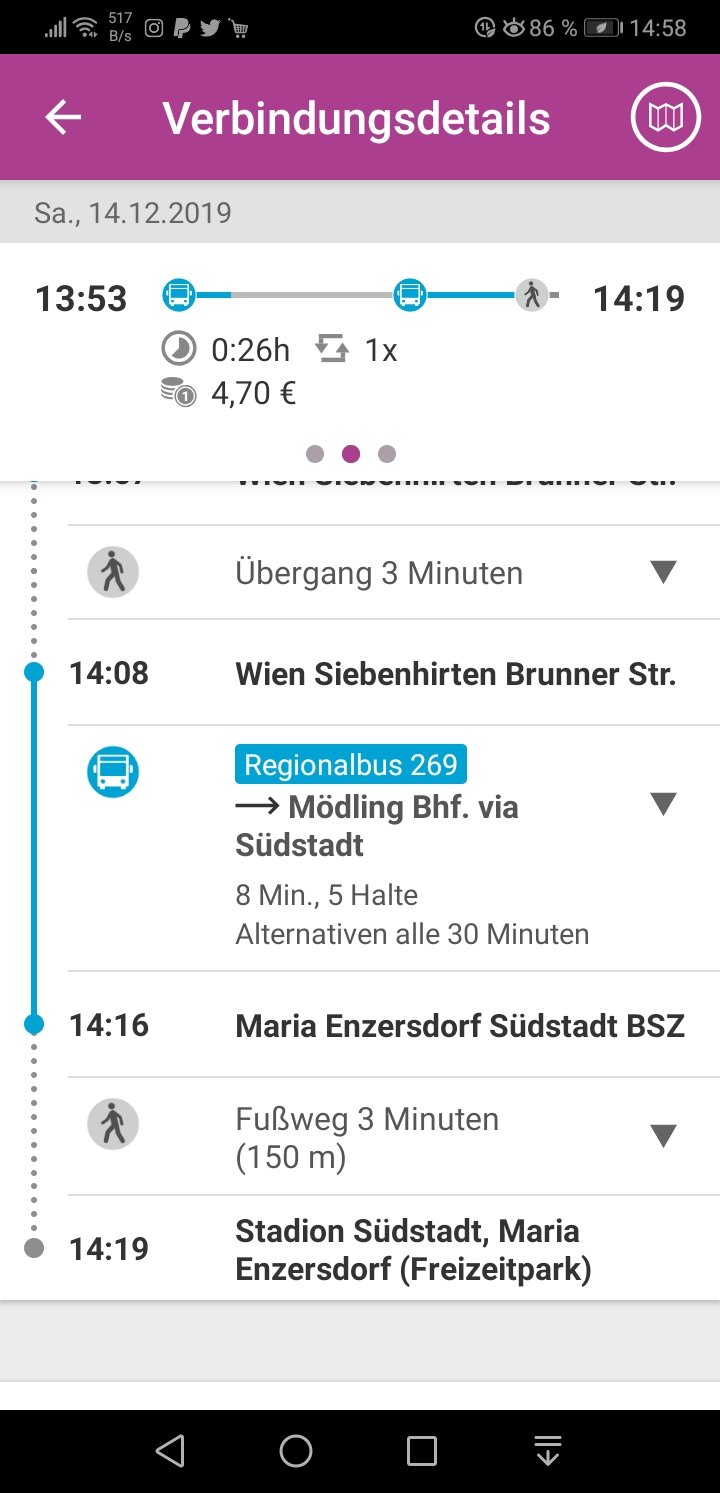720x1493 pixels.
Task: Expand the Fußweg 3 Minuten details
Action: (663, 1136)
